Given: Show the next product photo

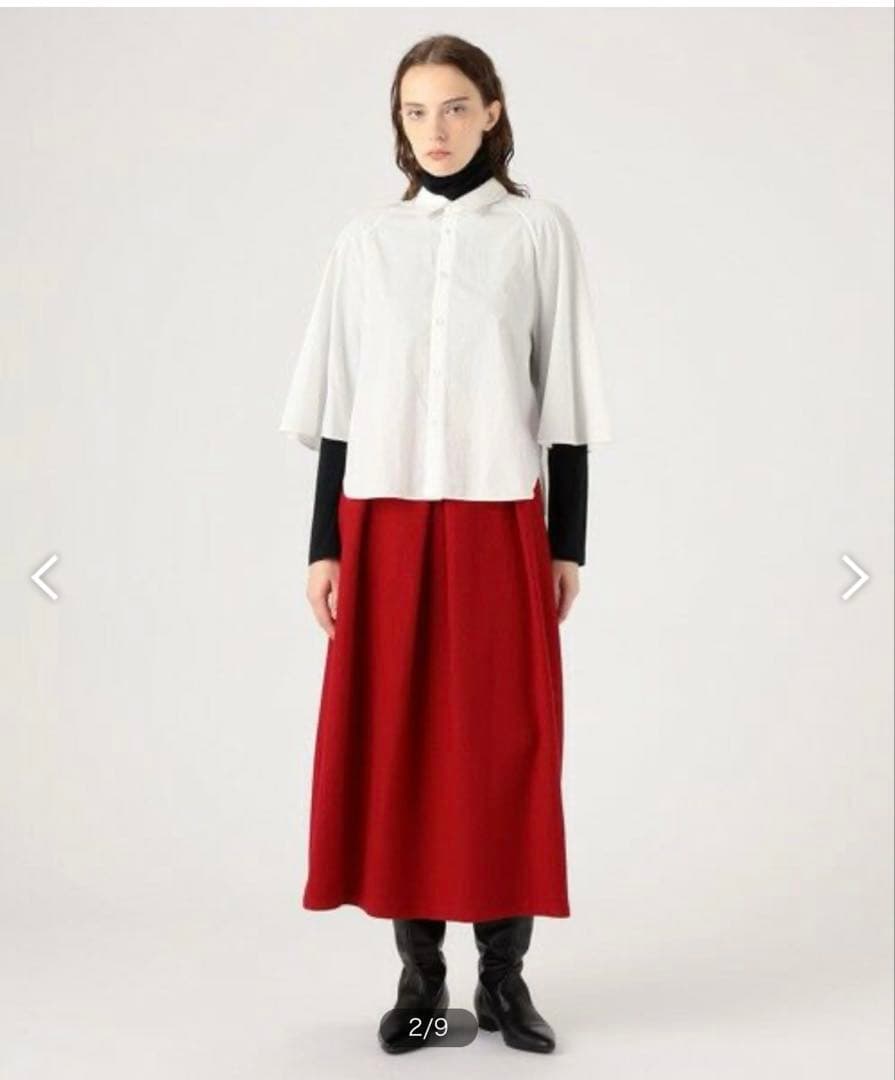Looking at the screenshot, I should coord(853,577).
